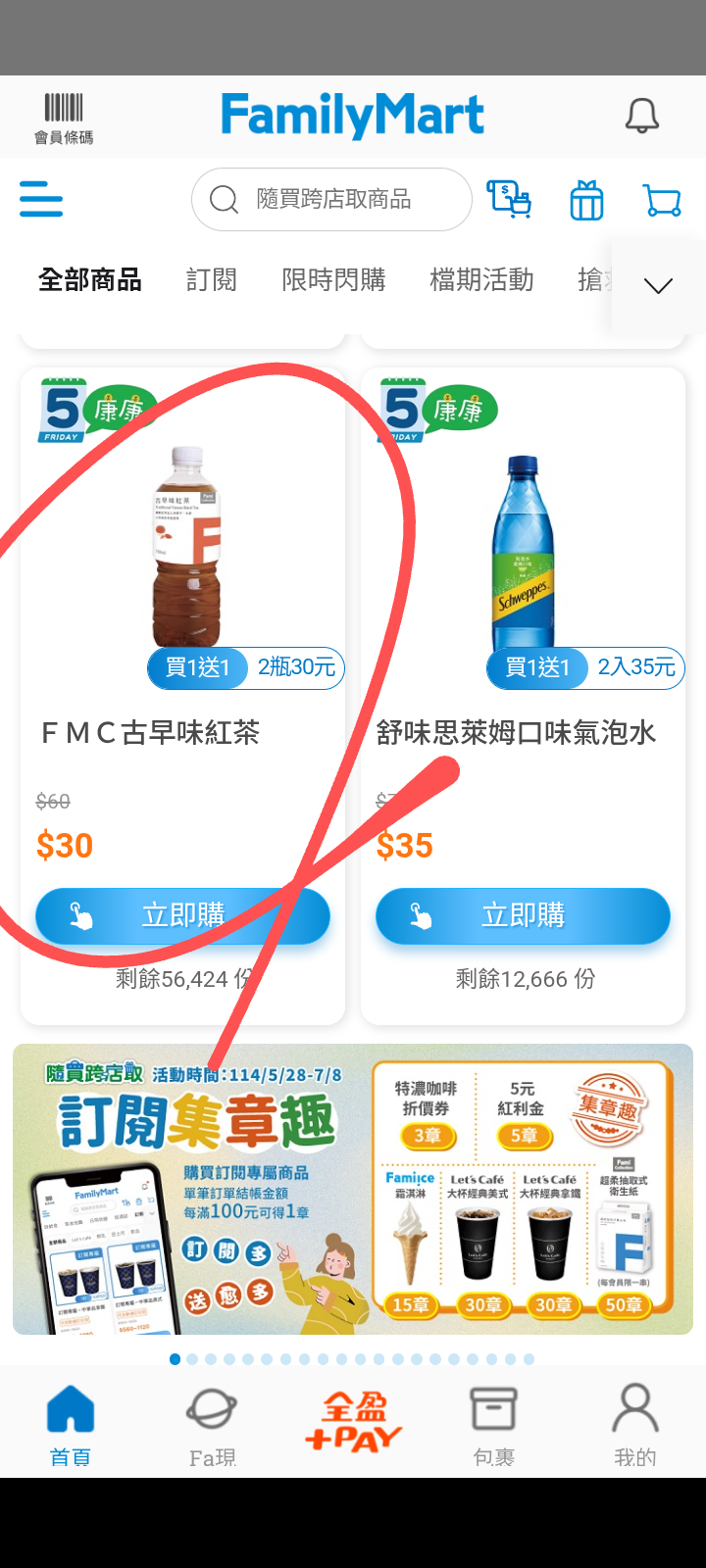Switch to the 包裹 parcels tab

493,1425
